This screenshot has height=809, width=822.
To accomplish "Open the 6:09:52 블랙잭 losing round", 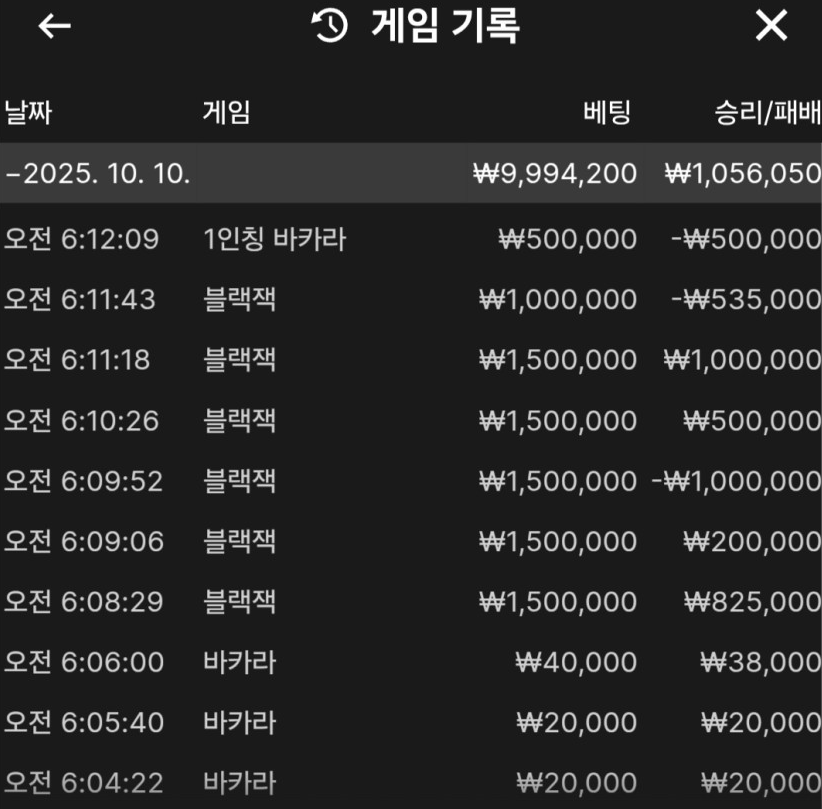I will tap(411, 481).
